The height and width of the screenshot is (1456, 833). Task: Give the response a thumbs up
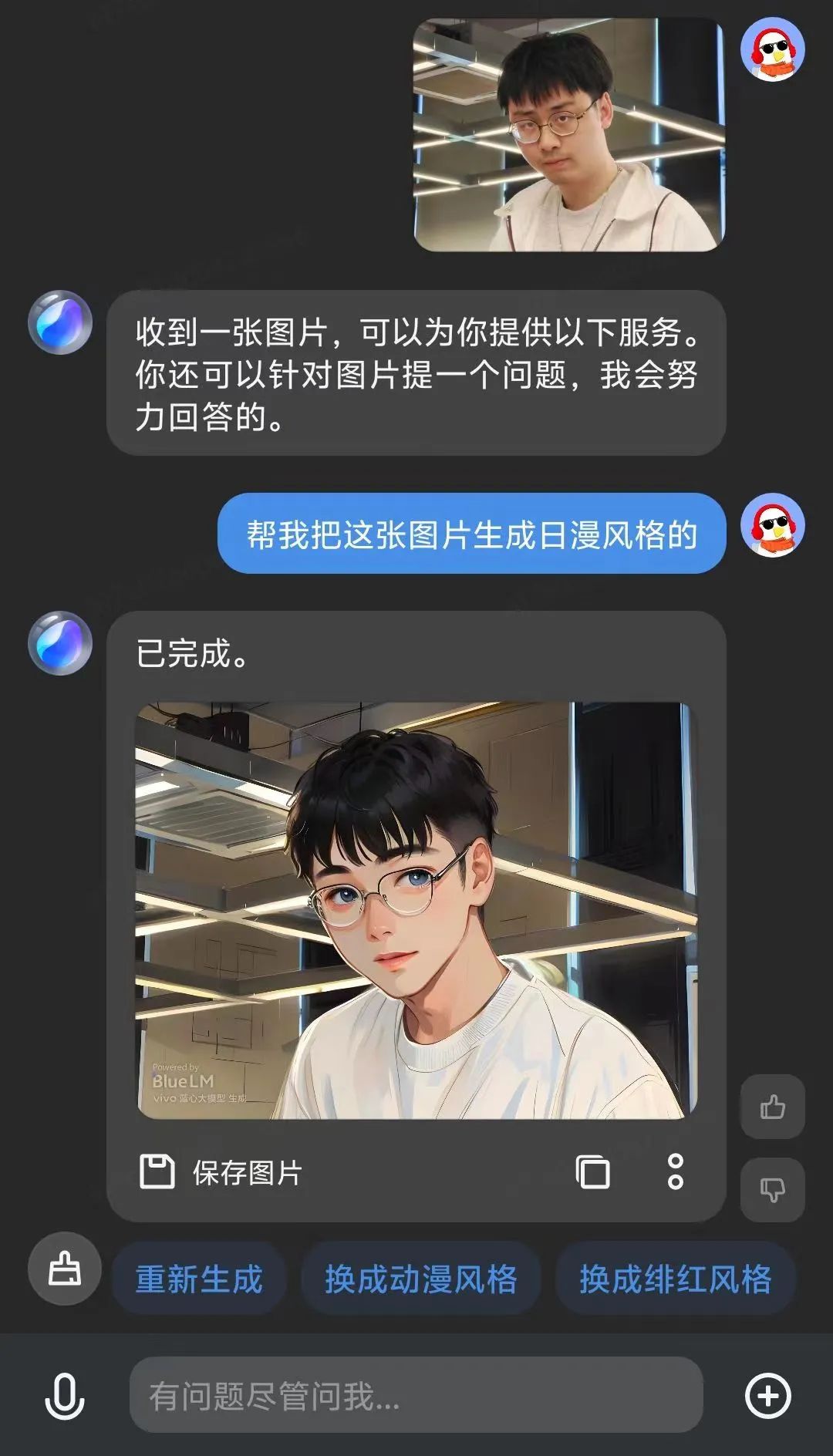(x=772, y=1107)
